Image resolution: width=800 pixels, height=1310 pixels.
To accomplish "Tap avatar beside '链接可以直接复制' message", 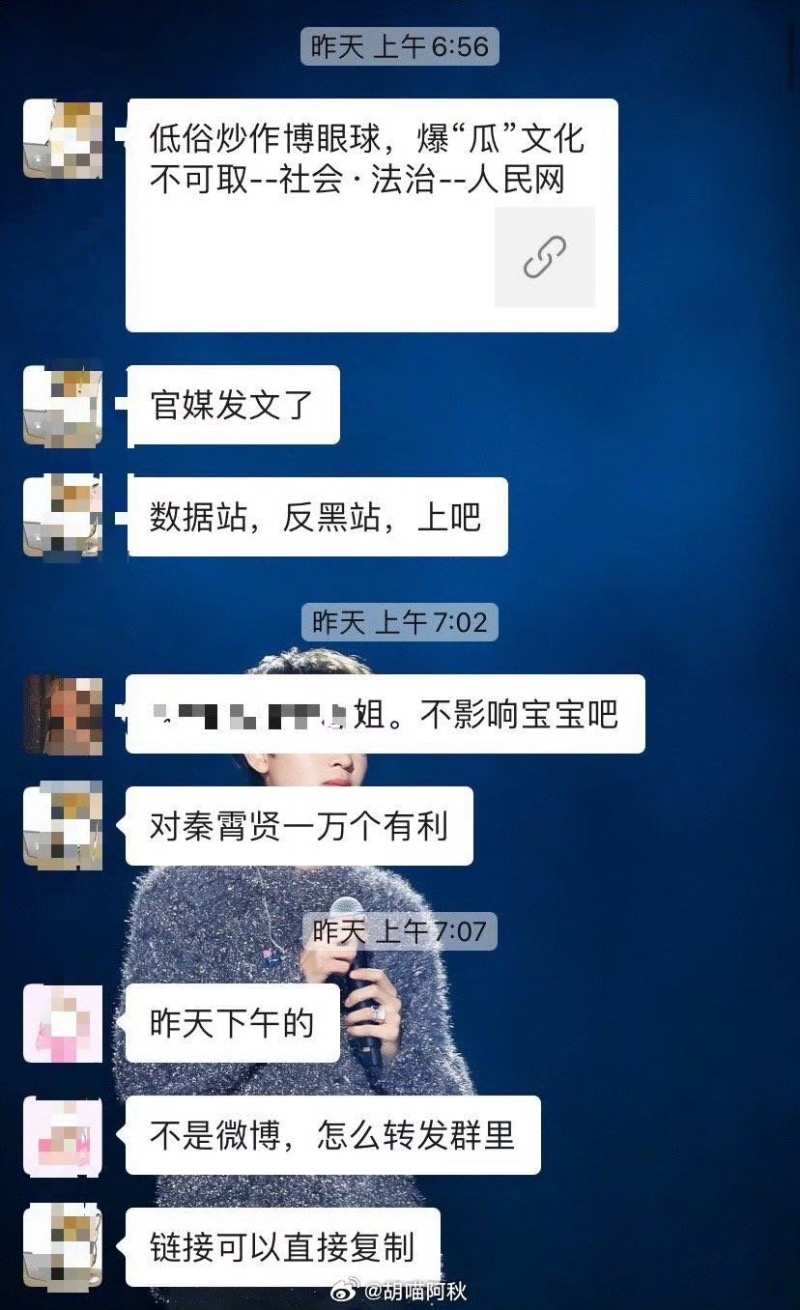I will (x=63, y=1246).
